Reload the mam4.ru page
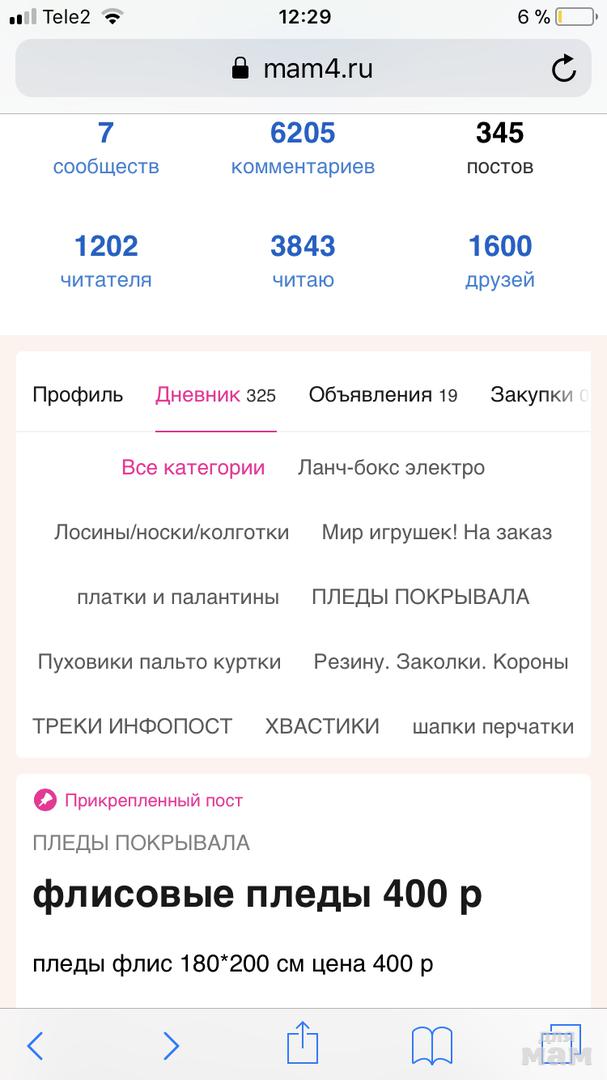This screenshot has width=607, height=1080. pos(563,68)
